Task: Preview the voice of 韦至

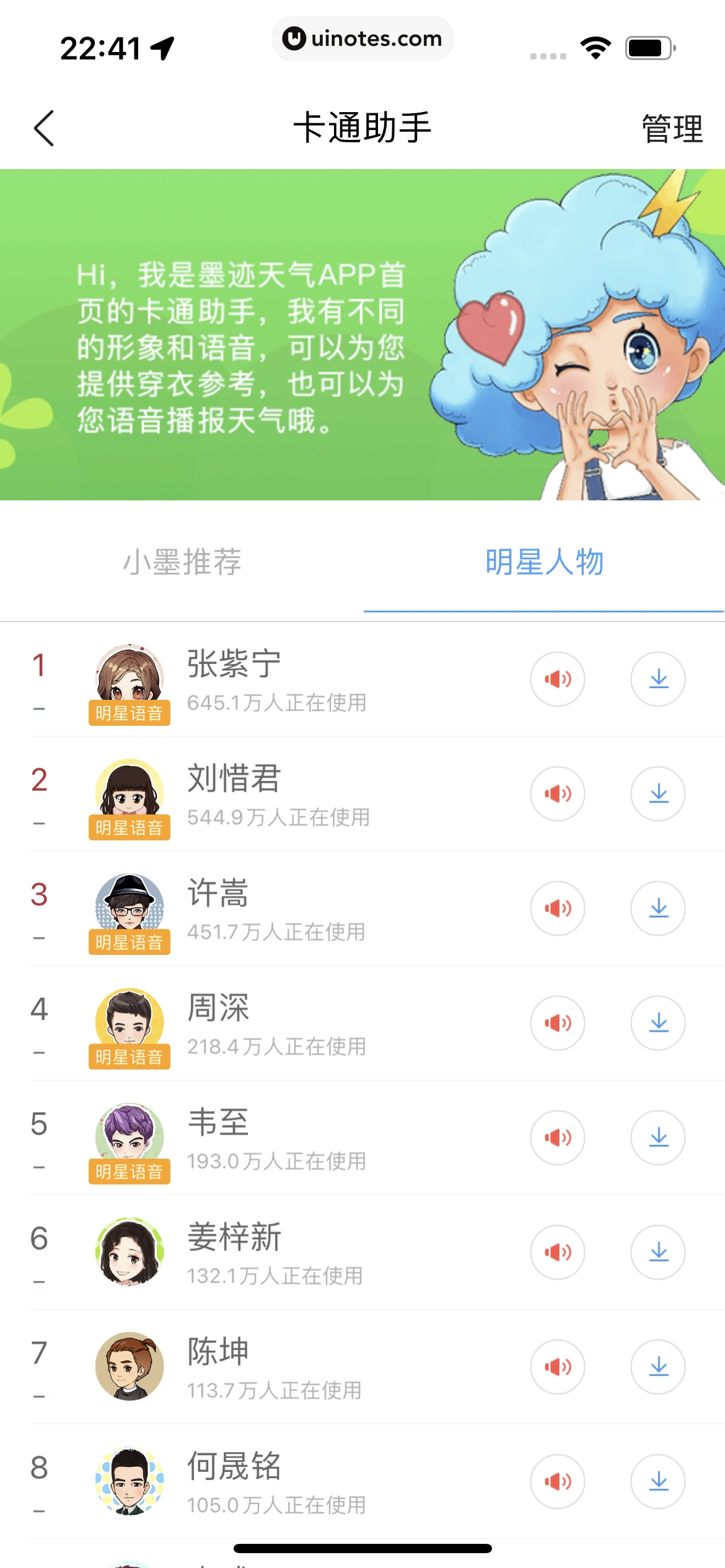Action: (x=558, y=1138)
